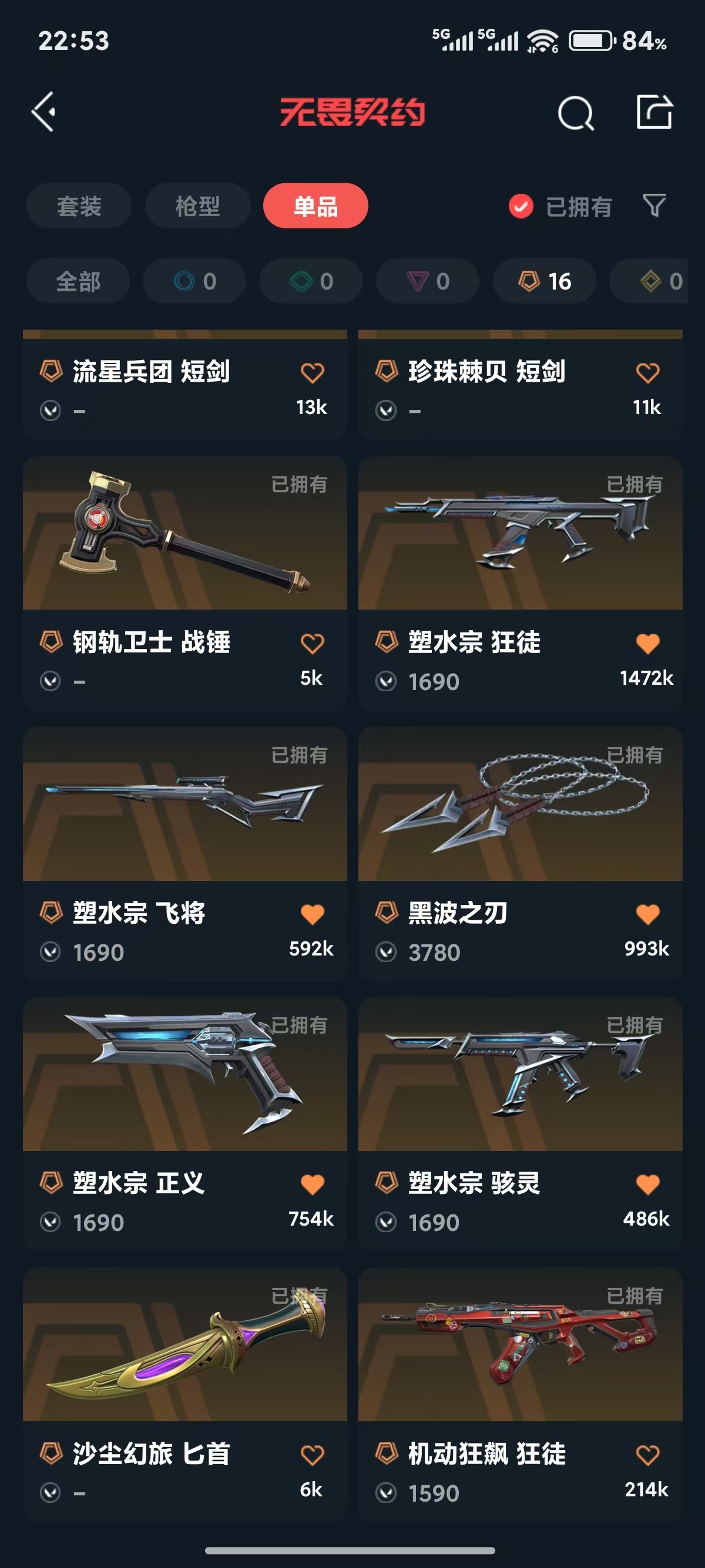
Task: Select the orange tier chip showing 16
Action: coord(544,281)
